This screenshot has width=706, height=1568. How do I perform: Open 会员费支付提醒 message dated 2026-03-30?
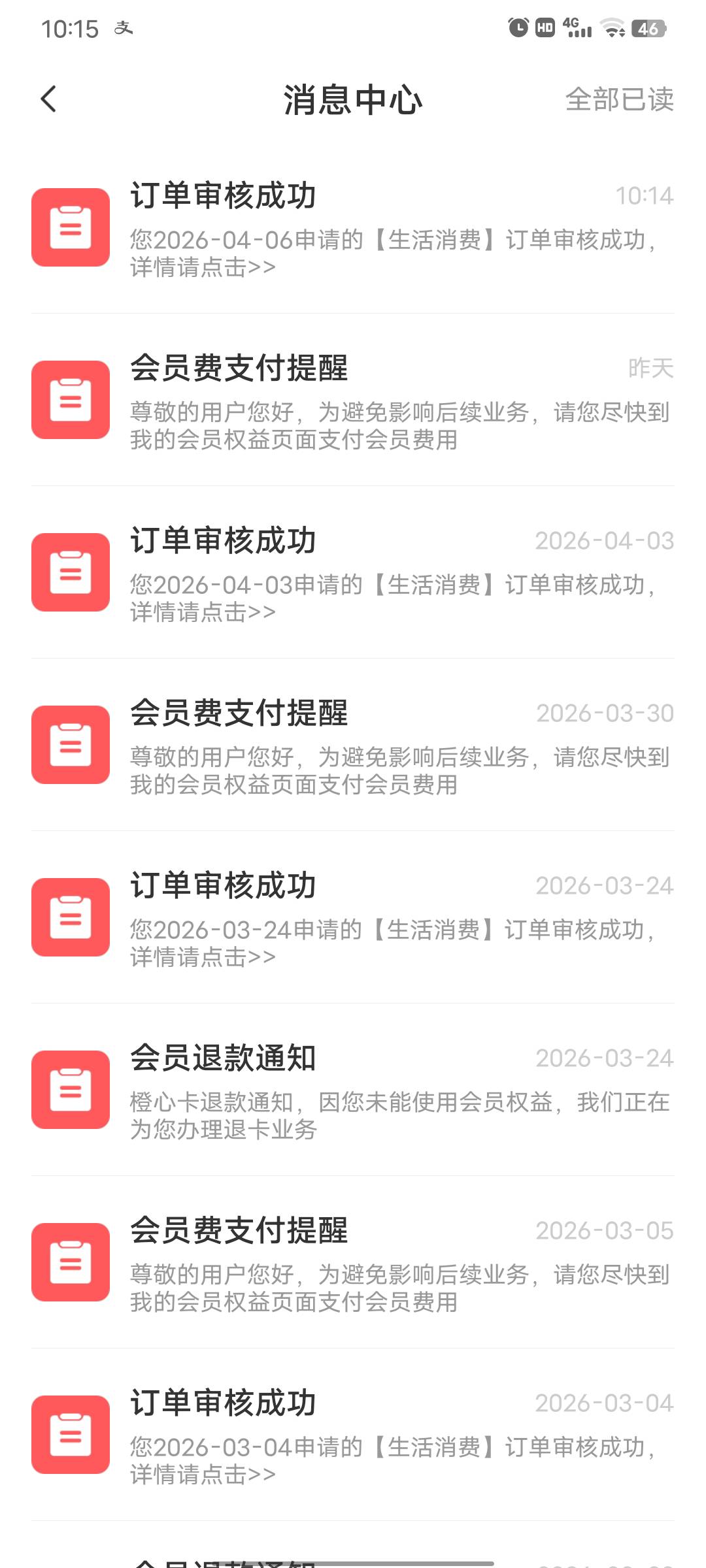click(x=353, y=745)
